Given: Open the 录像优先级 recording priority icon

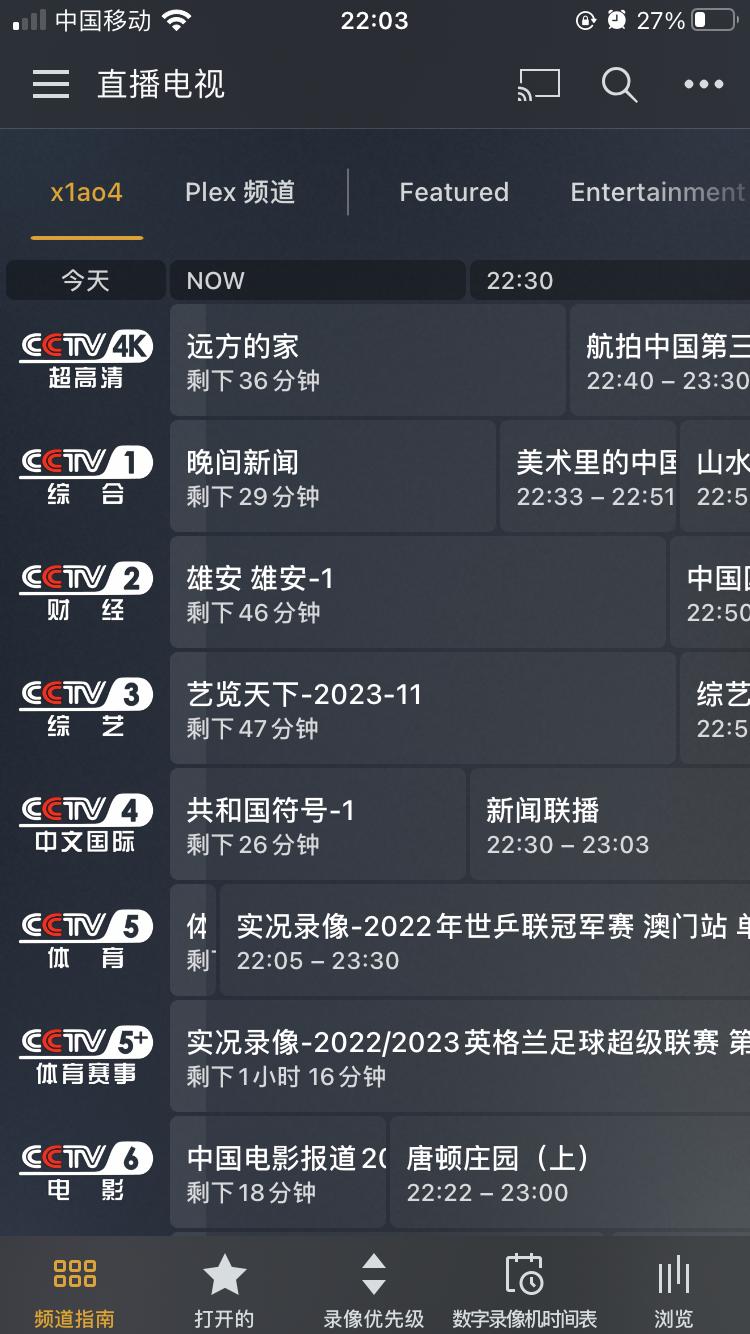Looking at the screenshot, I should 372,1285.
